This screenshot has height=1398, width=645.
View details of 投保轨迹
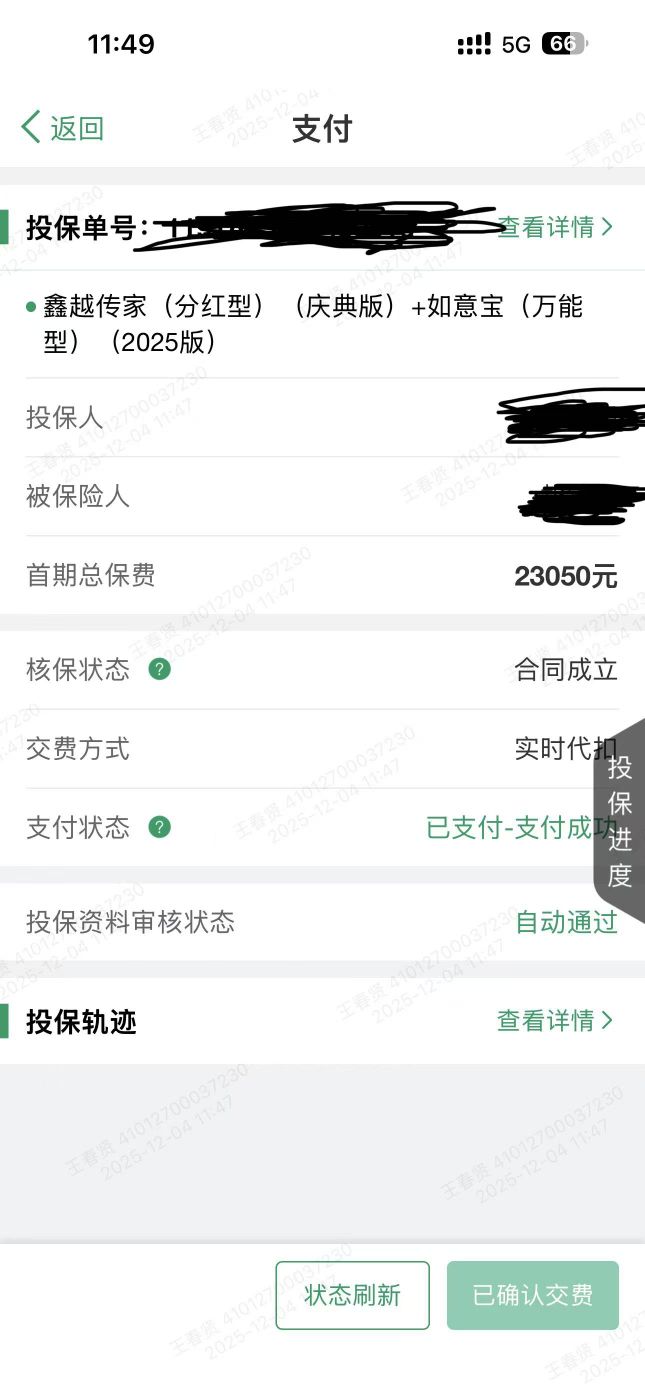[x=555, y=1020]
